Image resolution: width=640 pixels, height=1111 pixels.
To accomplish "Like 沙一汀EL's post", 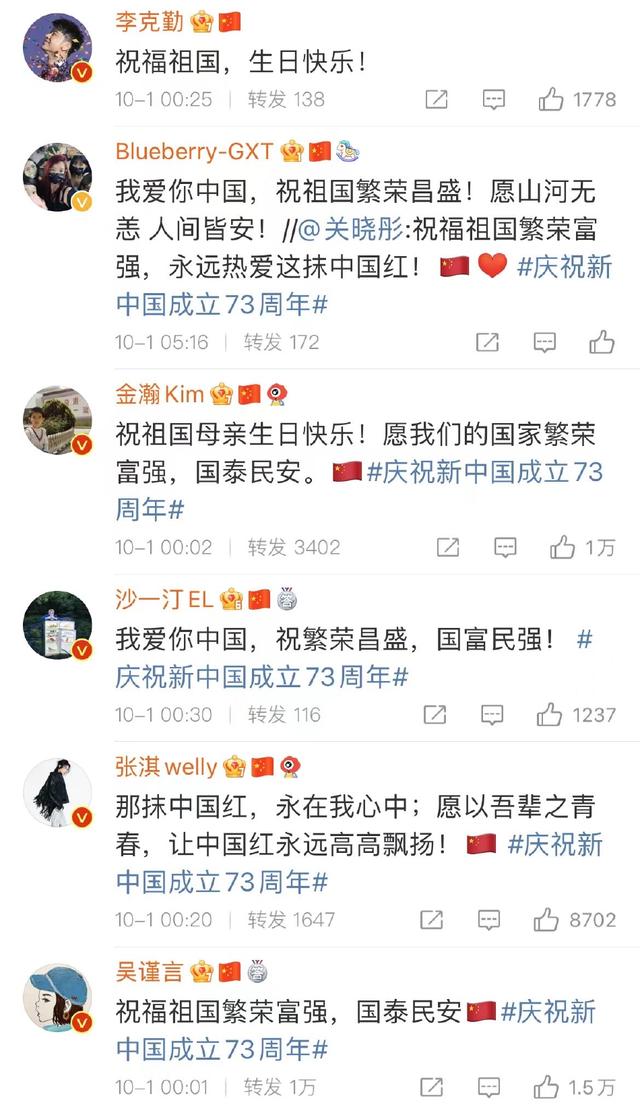I will [x=549, y=714].
